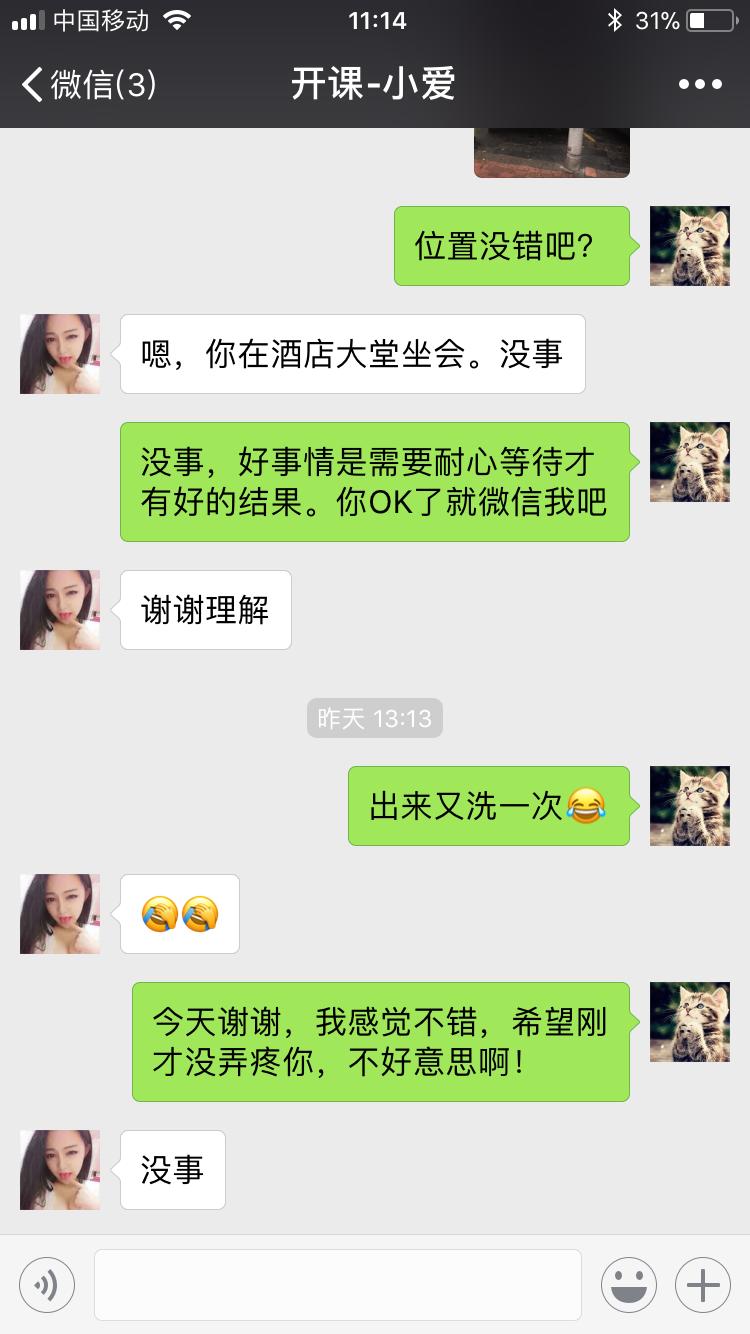
Task: Tap the 昨天 13:13 timestamp label
Action: (374, 717)
